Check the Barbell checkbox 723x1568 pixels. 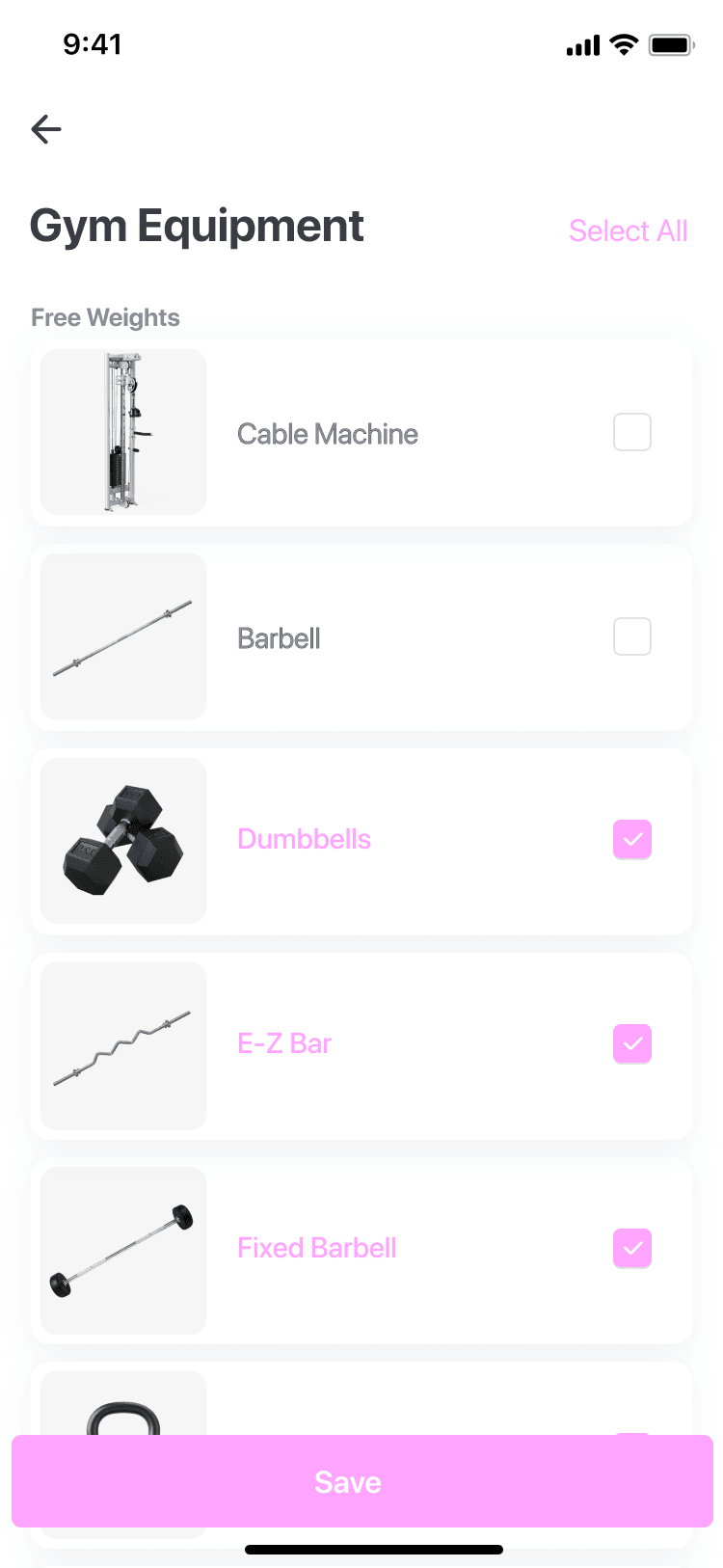tap(632, 636)
